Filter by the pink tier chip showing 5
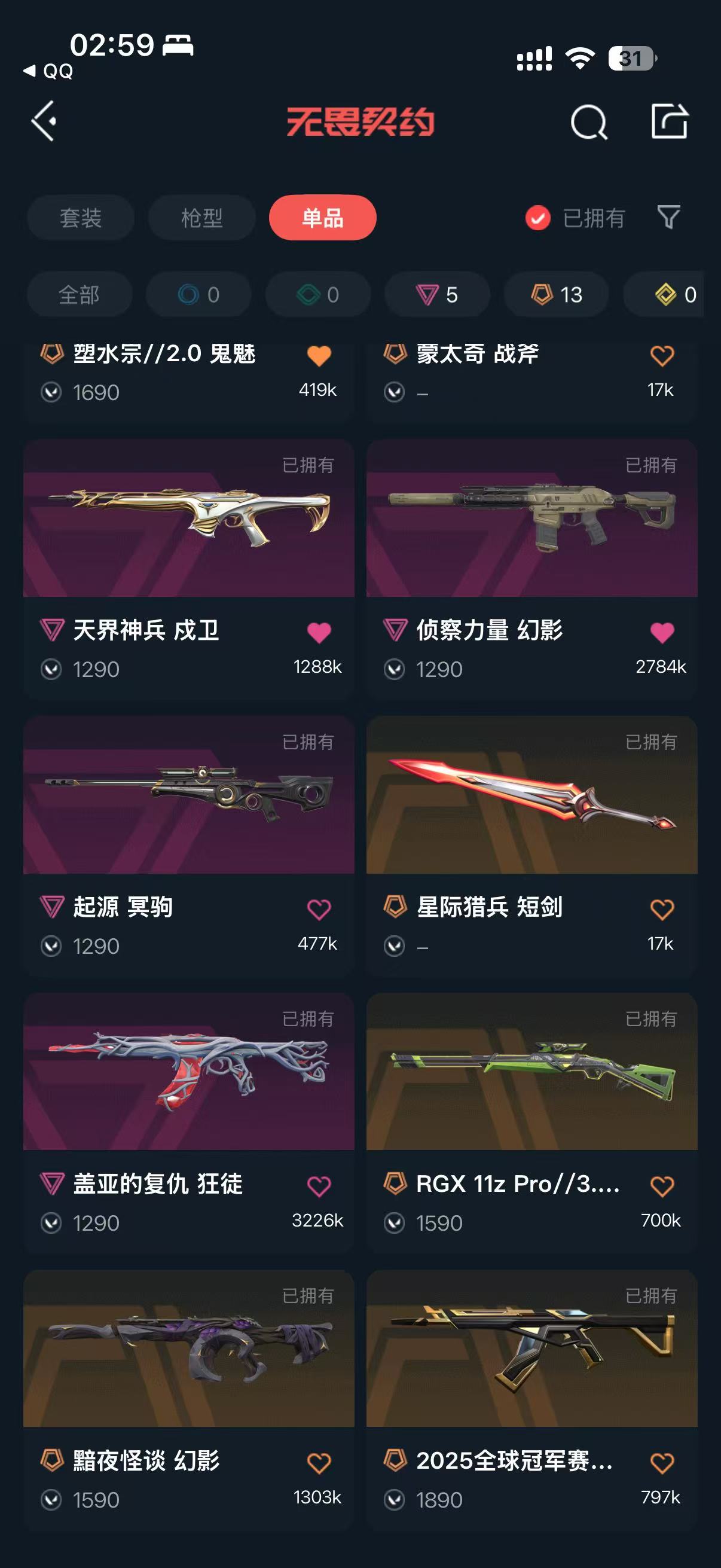The width and height of the screenshot is (721, 1568). pos(437,295)
